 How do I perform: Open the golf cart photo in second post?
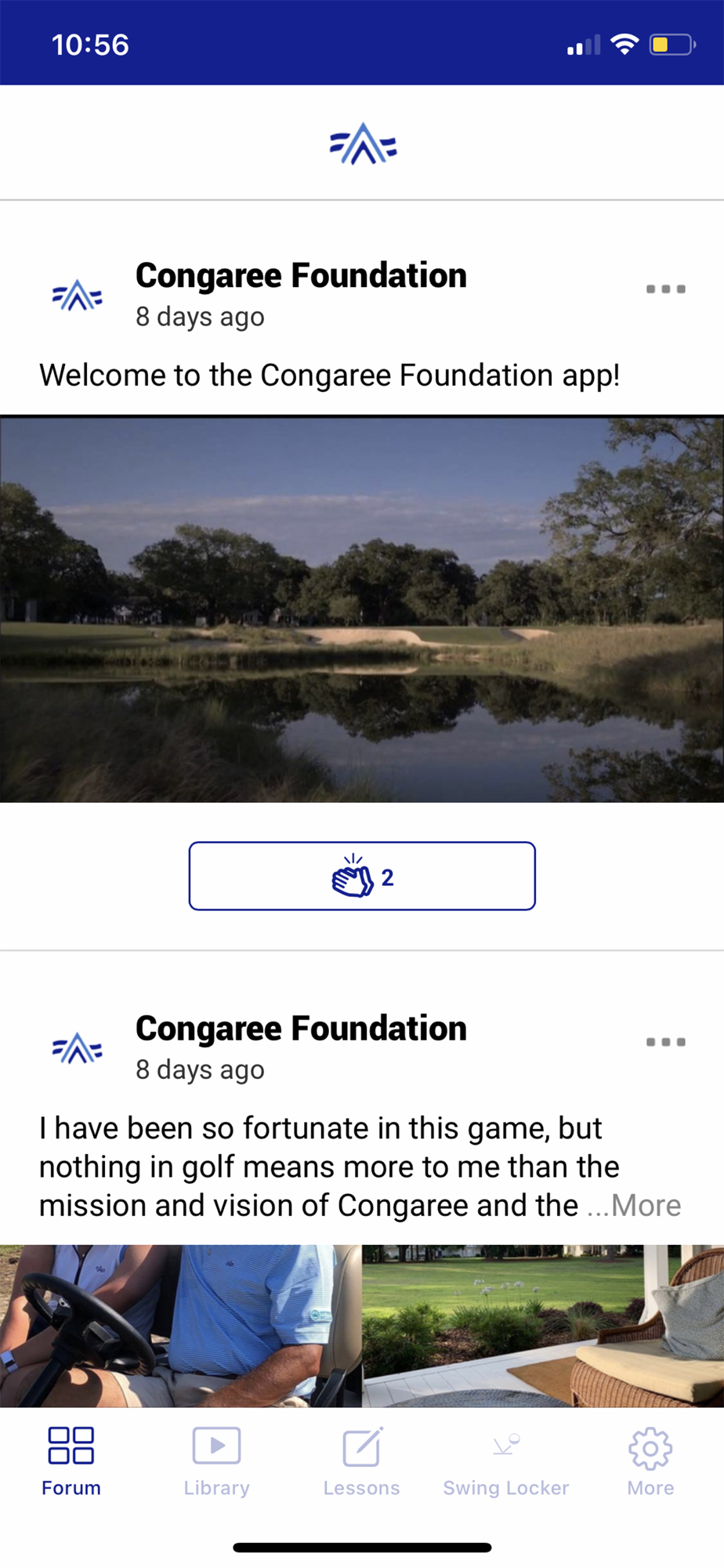tap(180, 1325)
